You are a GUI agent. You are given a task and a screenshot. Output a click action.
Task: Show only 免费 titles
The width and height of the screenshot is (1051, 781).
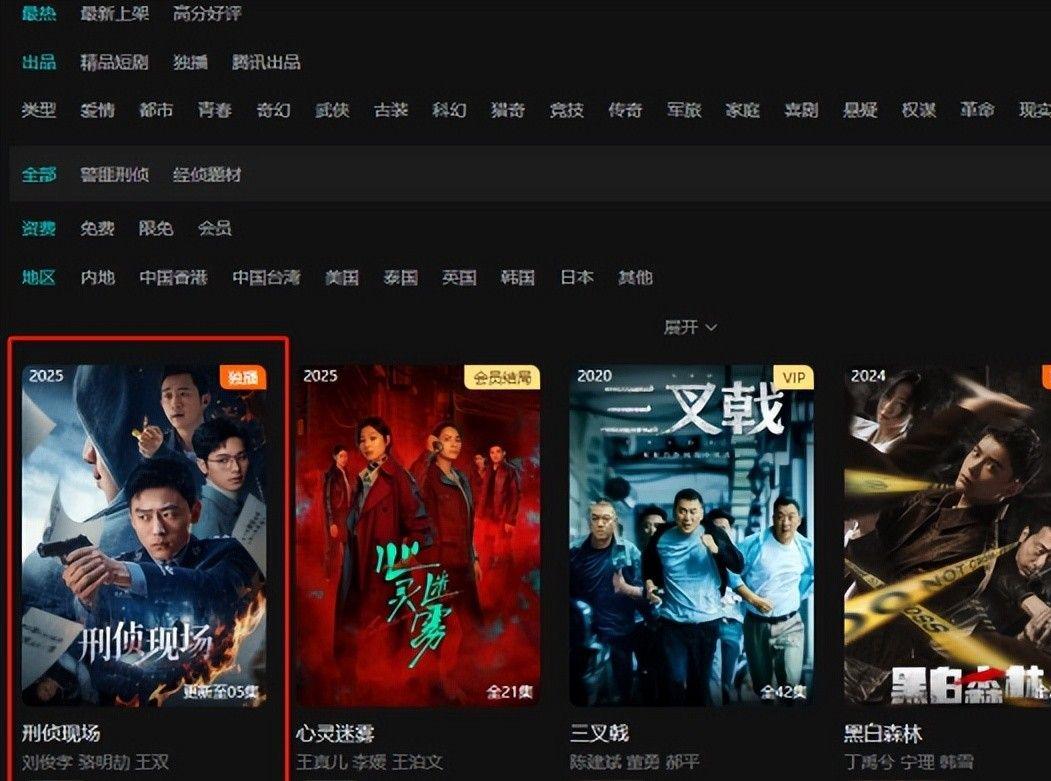click(97, 228)
